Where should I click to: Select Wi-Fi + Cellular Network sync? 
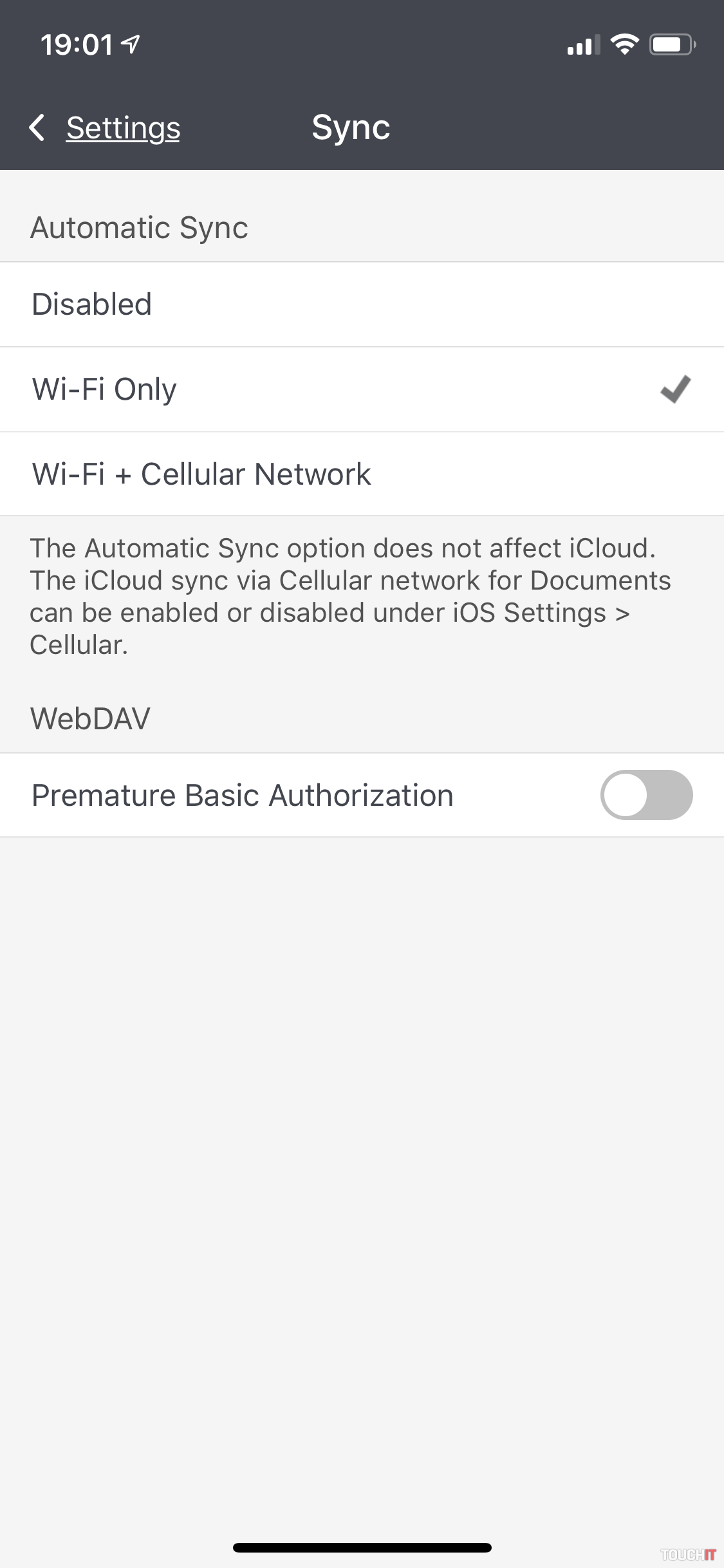[362, 474]
